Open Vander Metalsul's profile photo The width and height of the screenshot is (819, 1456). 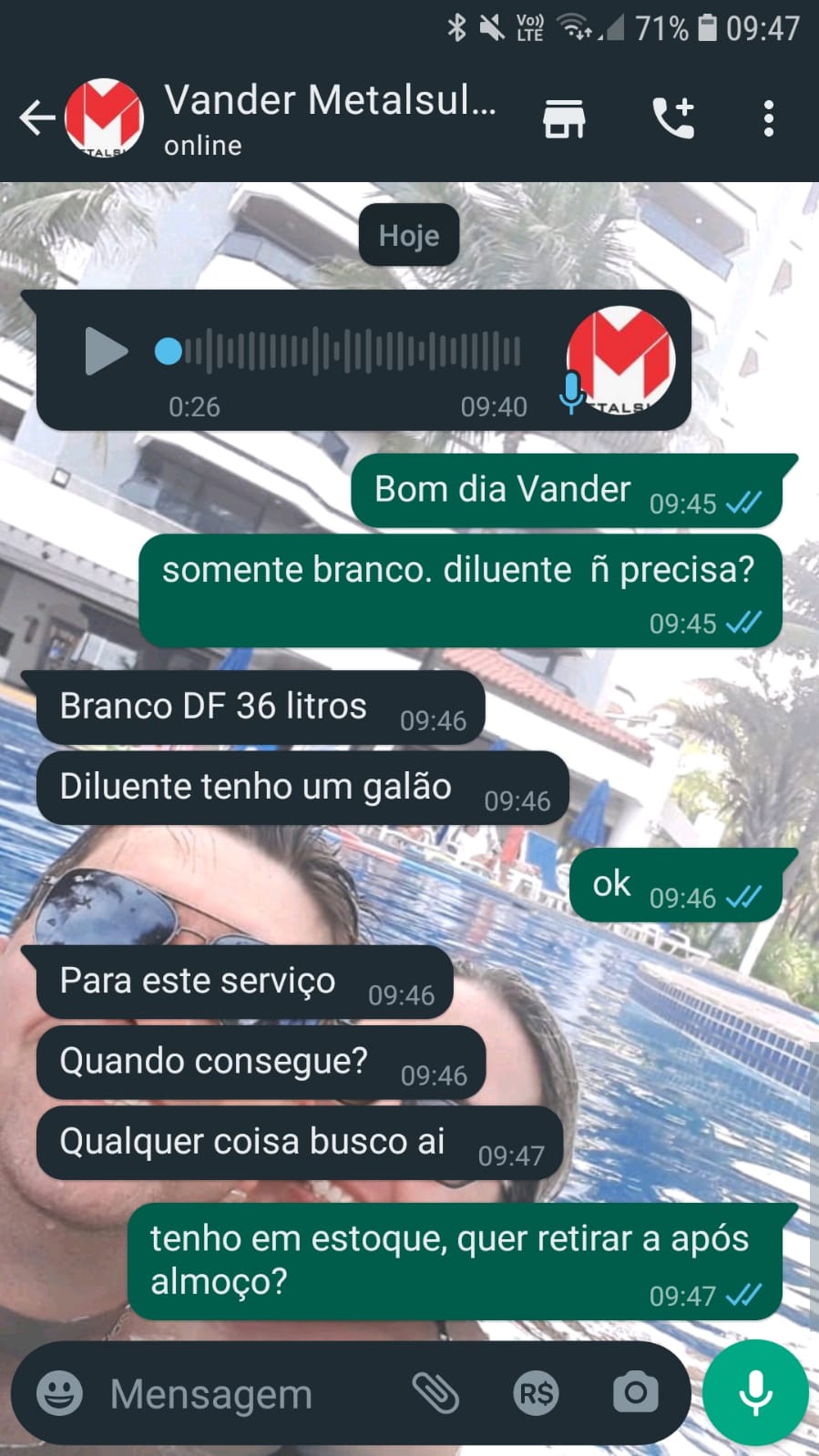click(105, 117)
